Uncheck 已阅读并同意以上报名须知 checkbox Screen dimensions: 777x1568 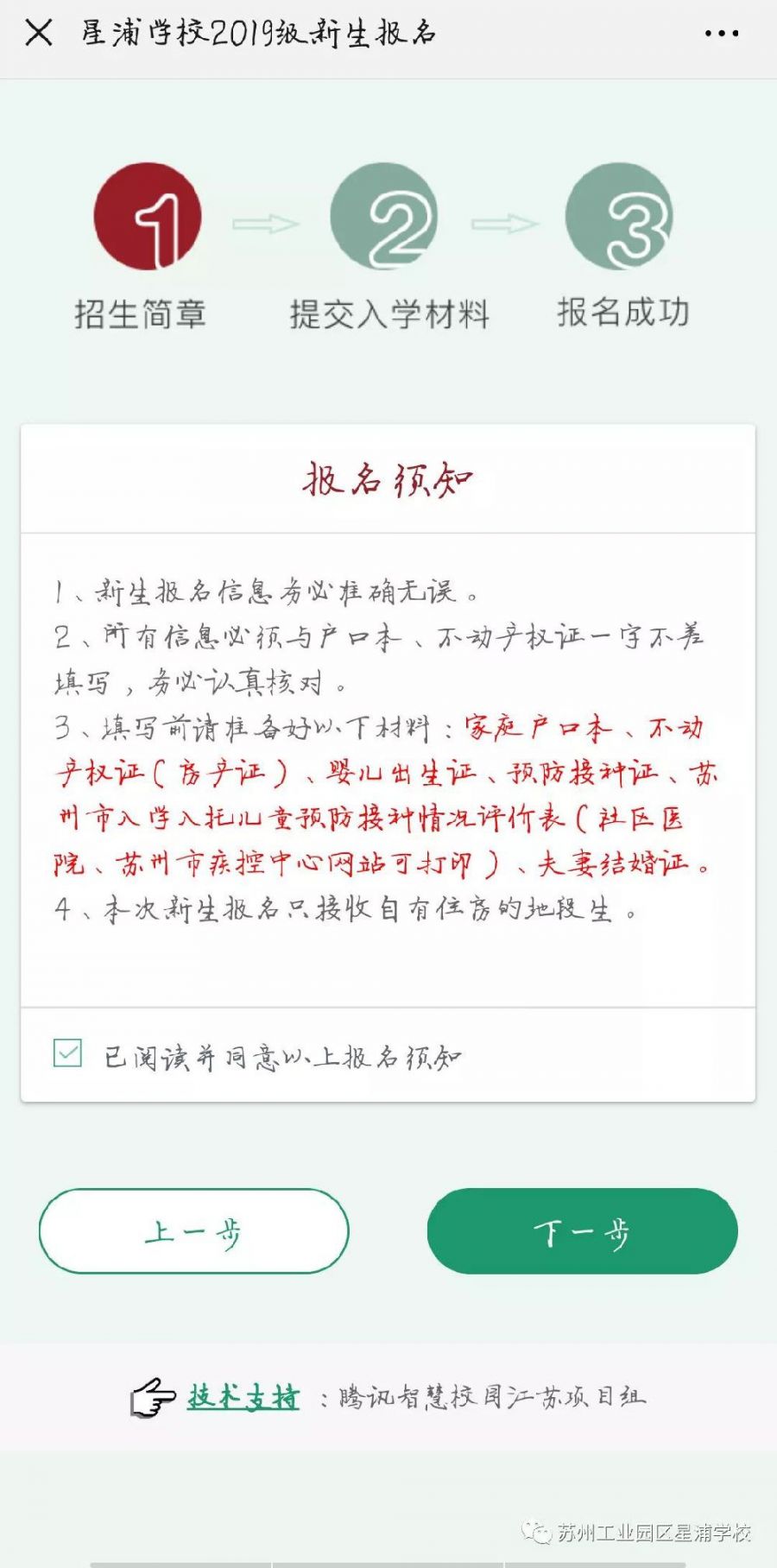67,1053
